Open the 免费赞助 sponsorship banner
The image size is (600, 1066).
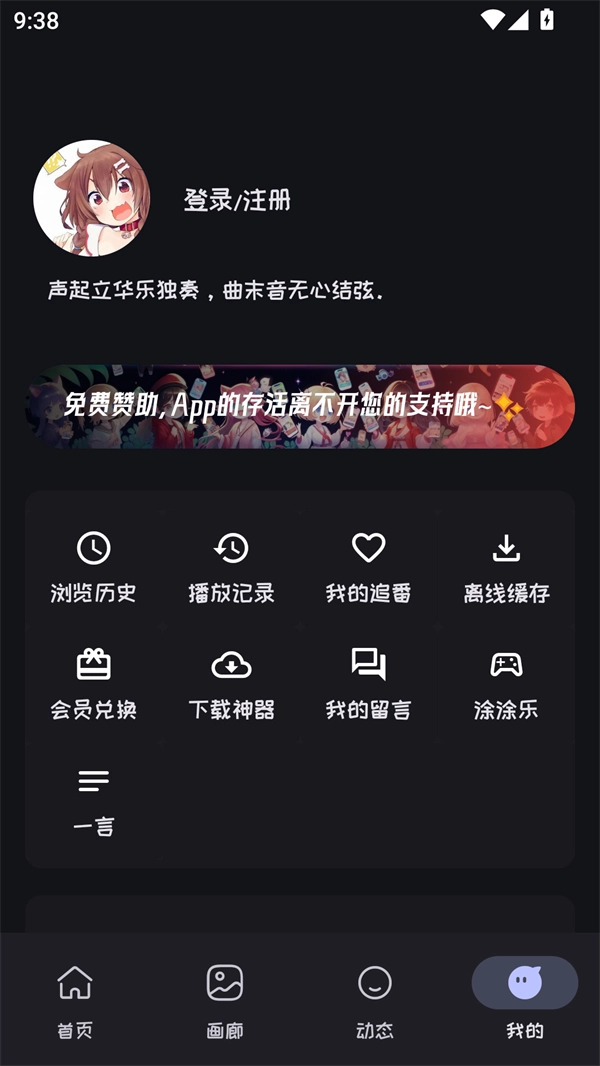coord(300,406)
